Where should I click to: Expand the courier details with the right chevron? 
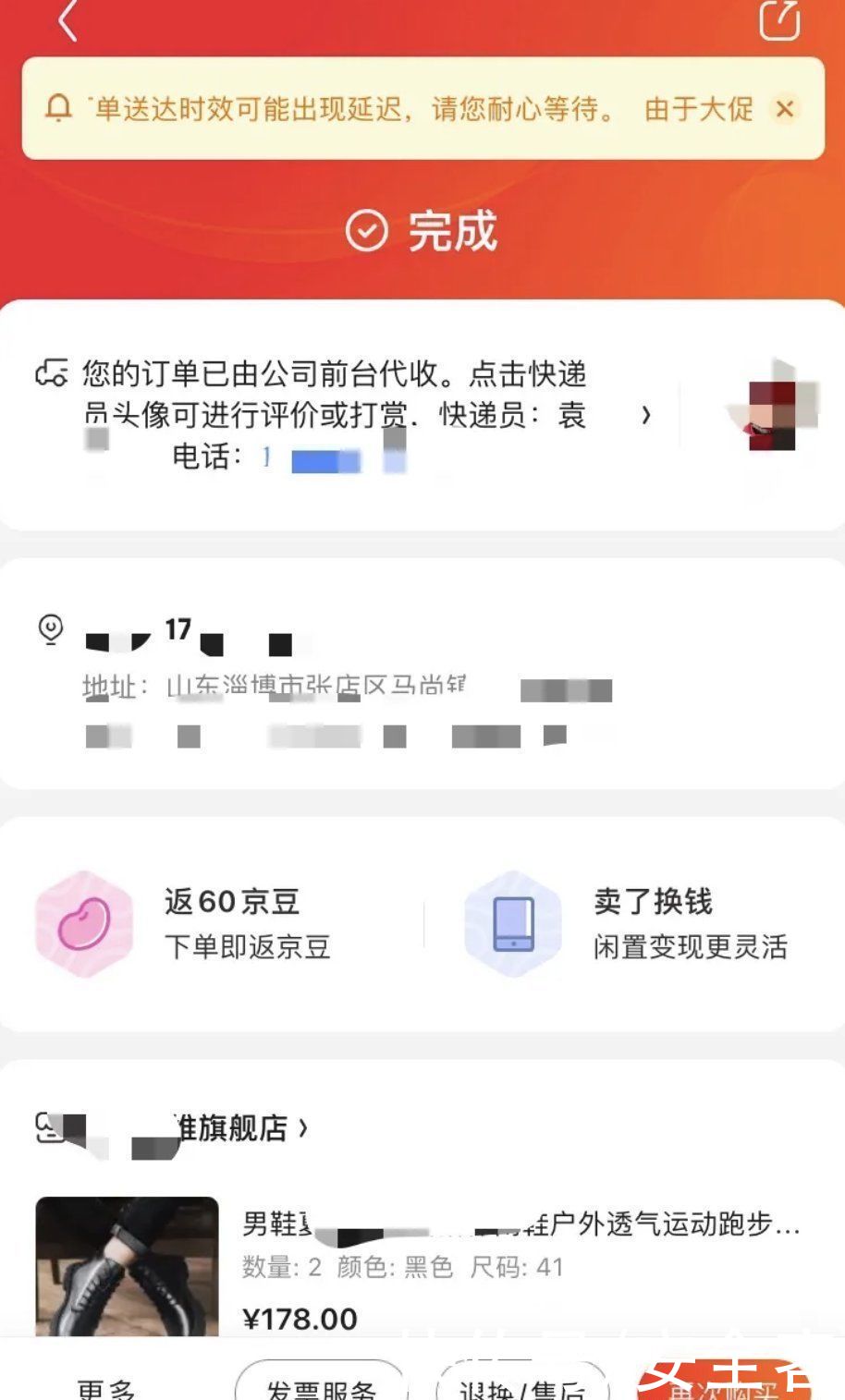click(647, 417)
